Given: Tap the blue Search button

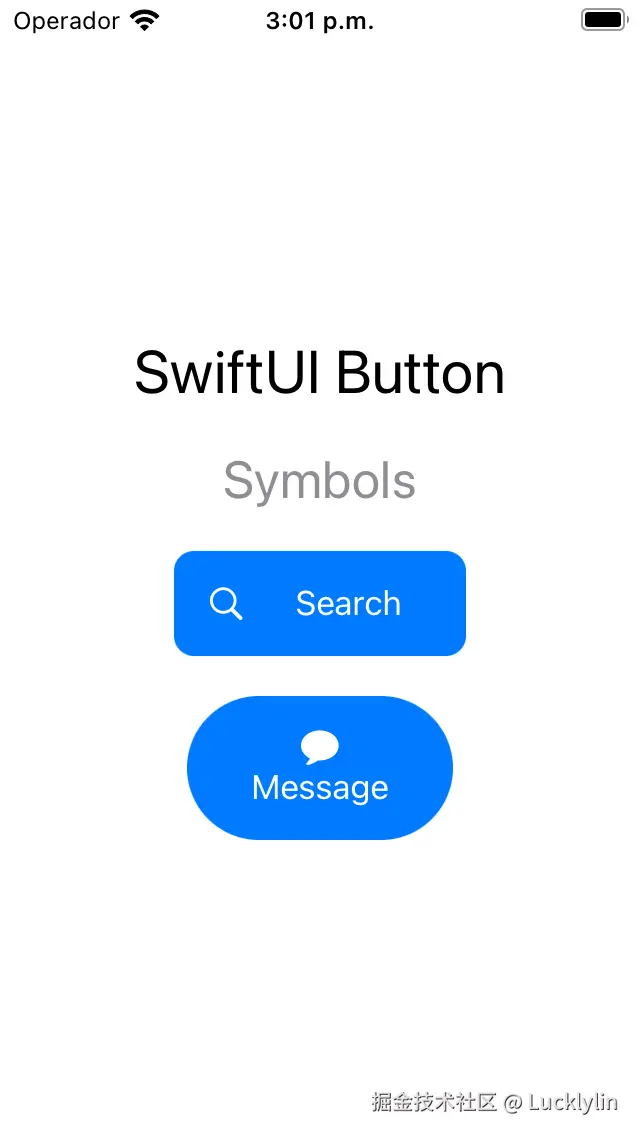Looking at the screenshot, I should [320, 603].
